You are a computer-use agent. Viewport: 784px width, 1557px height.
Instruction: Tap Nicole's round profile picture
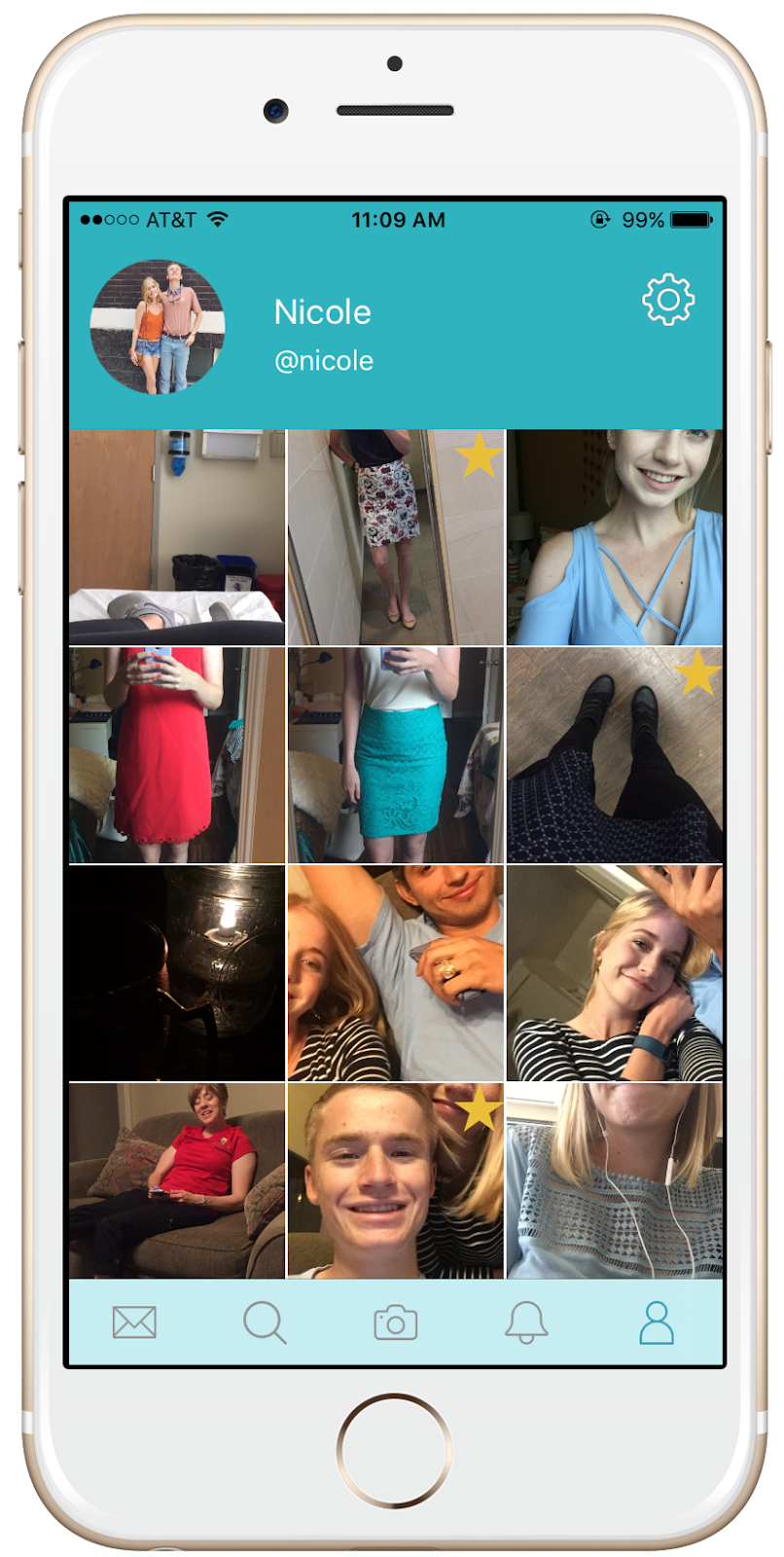[x=158, y=327]
